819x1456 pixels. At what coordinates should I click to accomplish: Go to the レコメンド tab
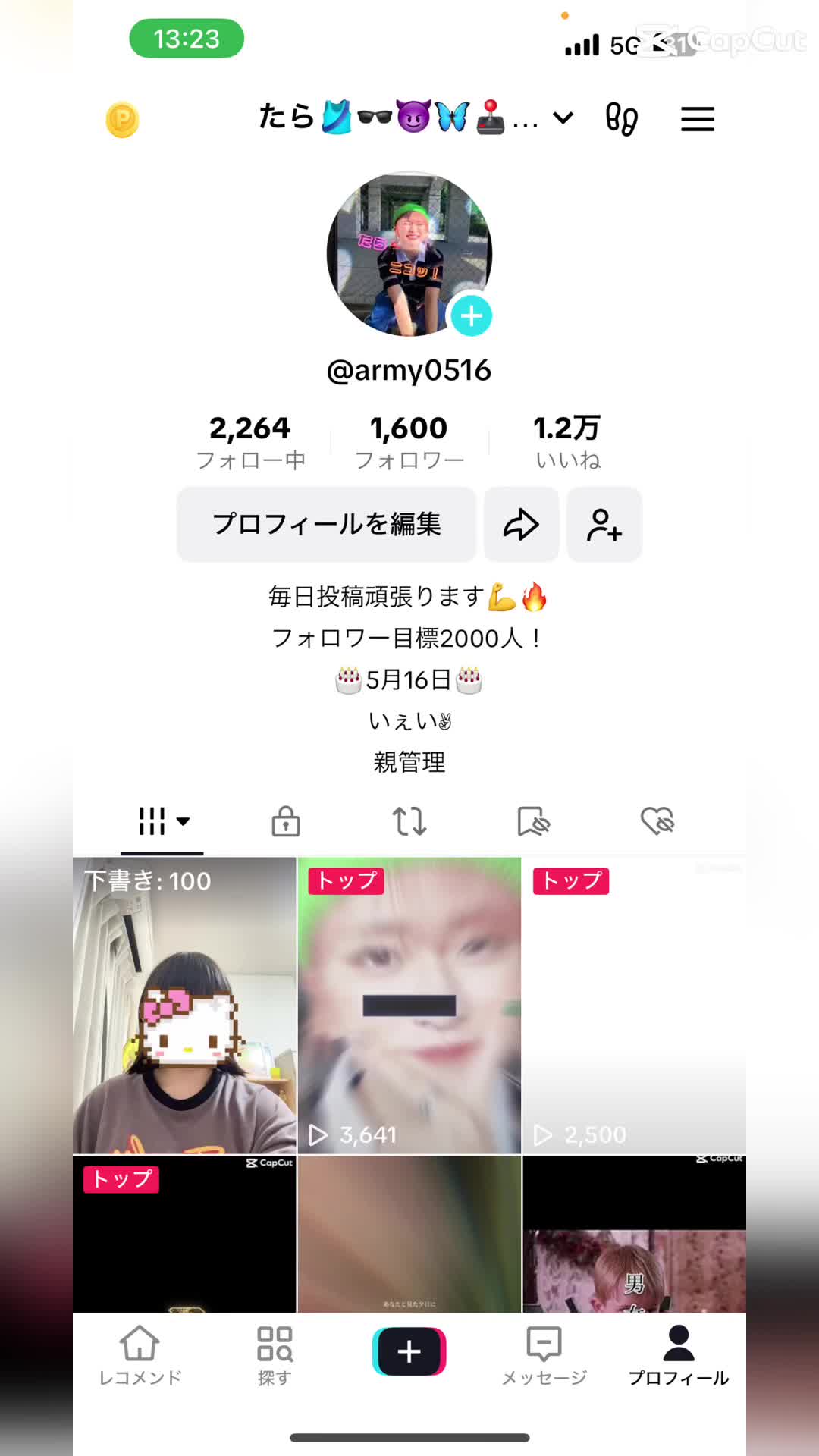[x=140, y=1354]
